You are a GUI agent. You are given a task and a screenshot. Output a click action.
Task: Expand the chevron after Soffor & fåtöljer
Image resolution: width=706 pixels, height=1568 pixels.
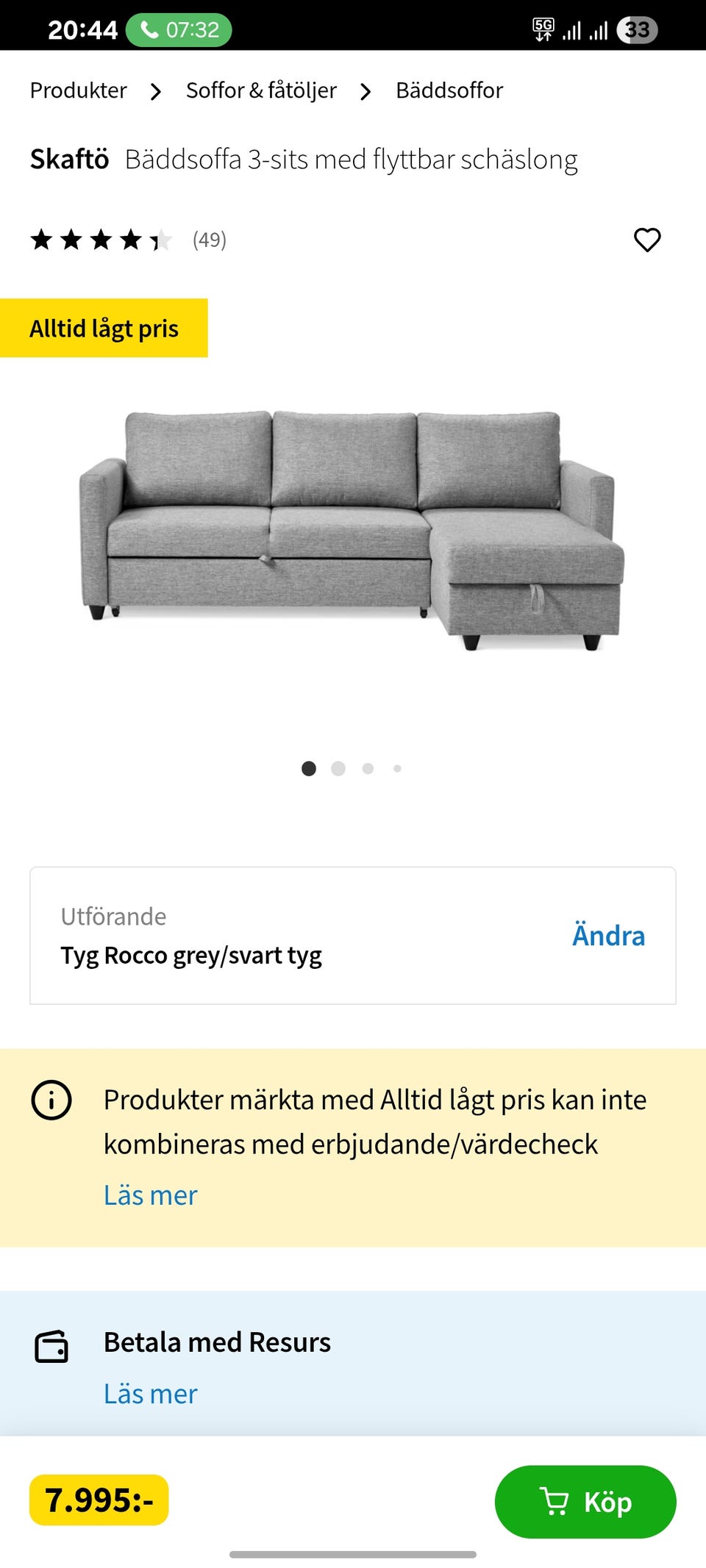[365, 90]
